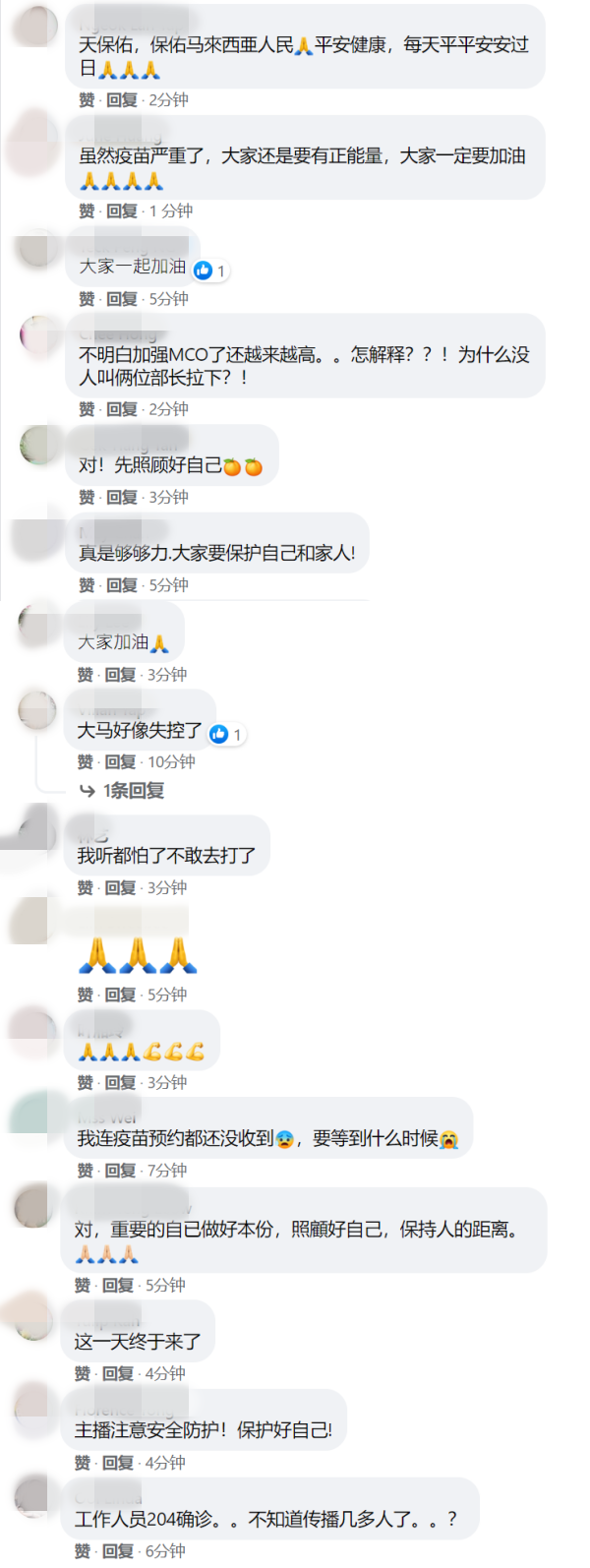Expand 1条回复 under '大马好像失控了'

pyautogui.click(x=133, y=791)
